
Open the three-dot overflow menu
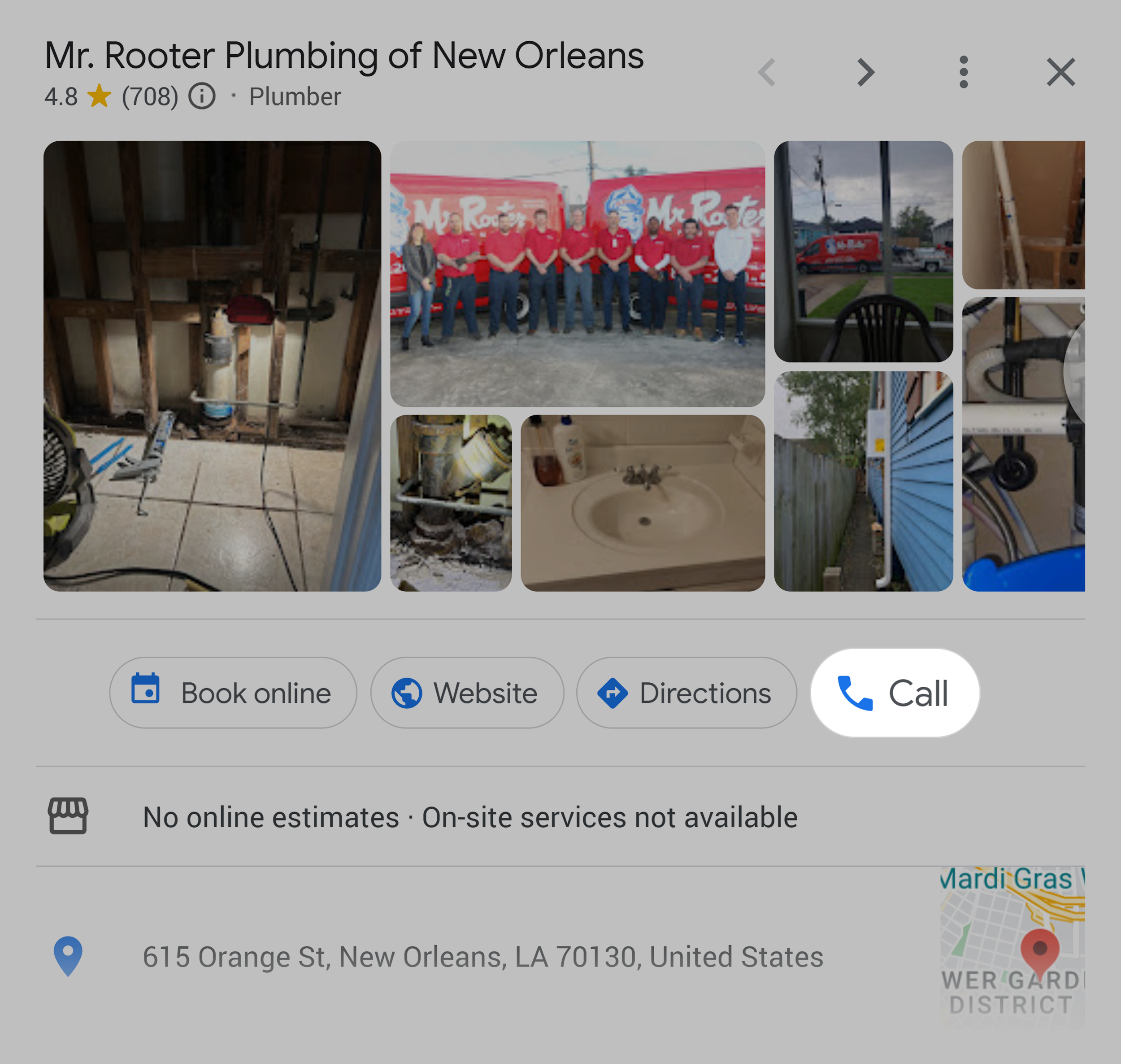click(x=963, y=72)
